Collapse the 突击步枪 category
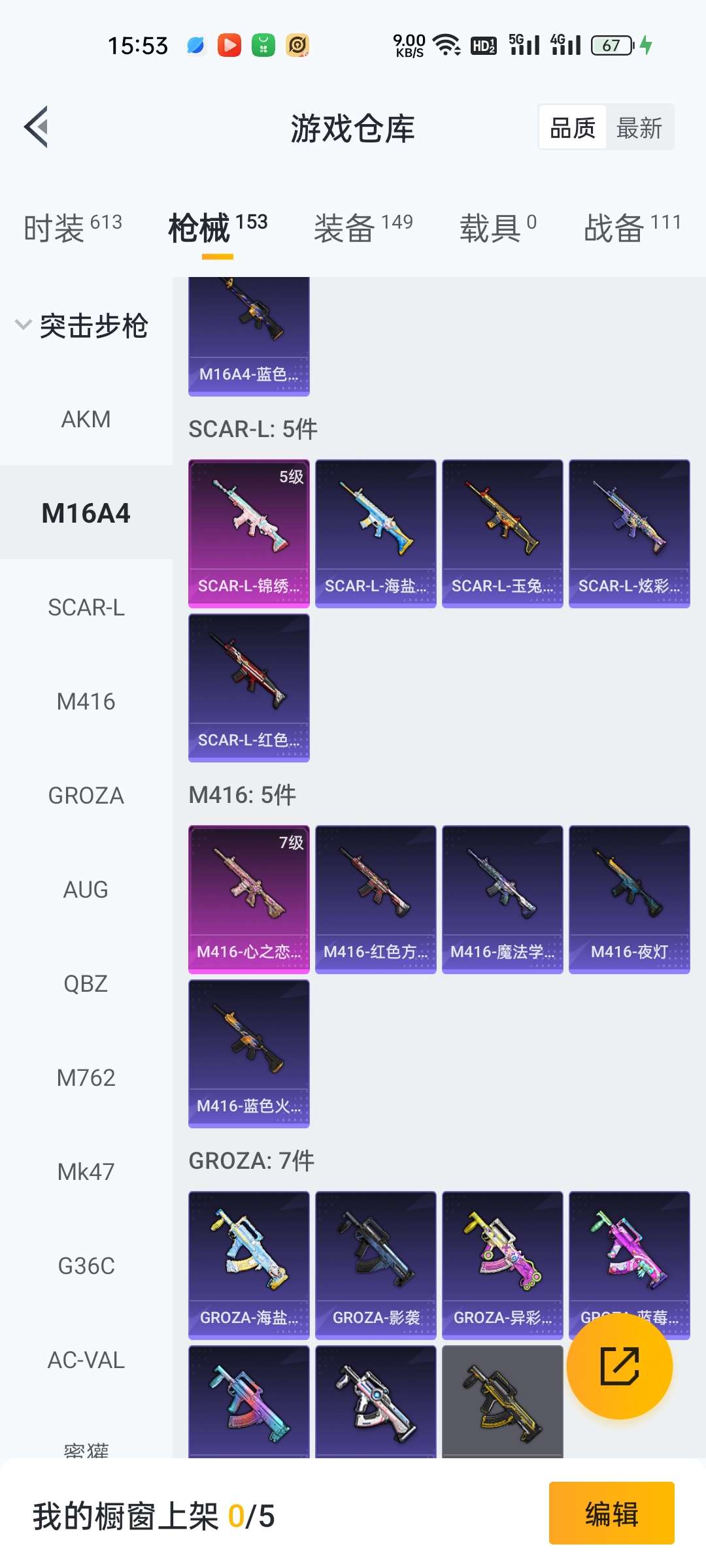The height and width of the screenshot is (1568, 706). click(82, 325)
